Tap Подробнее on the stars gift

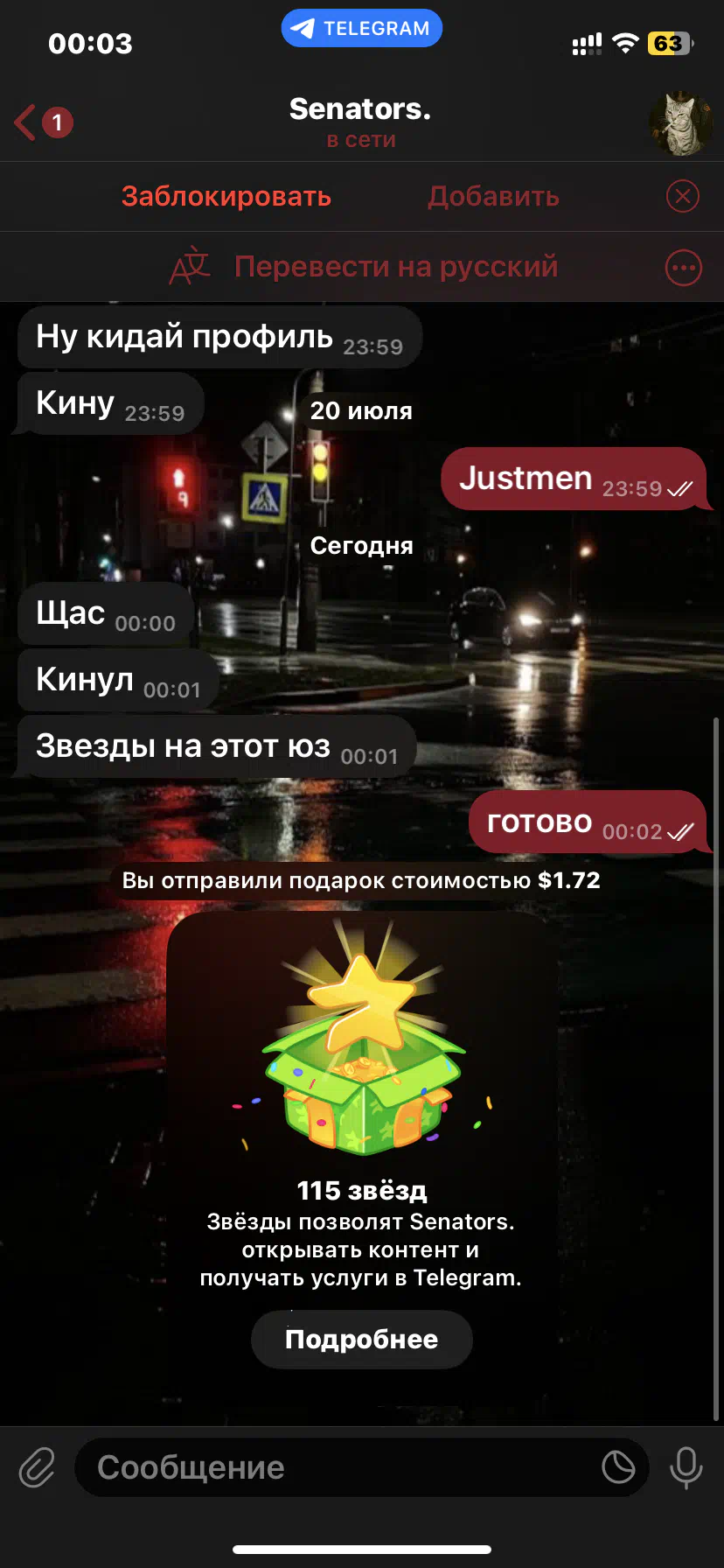[x=362, y=1339]
